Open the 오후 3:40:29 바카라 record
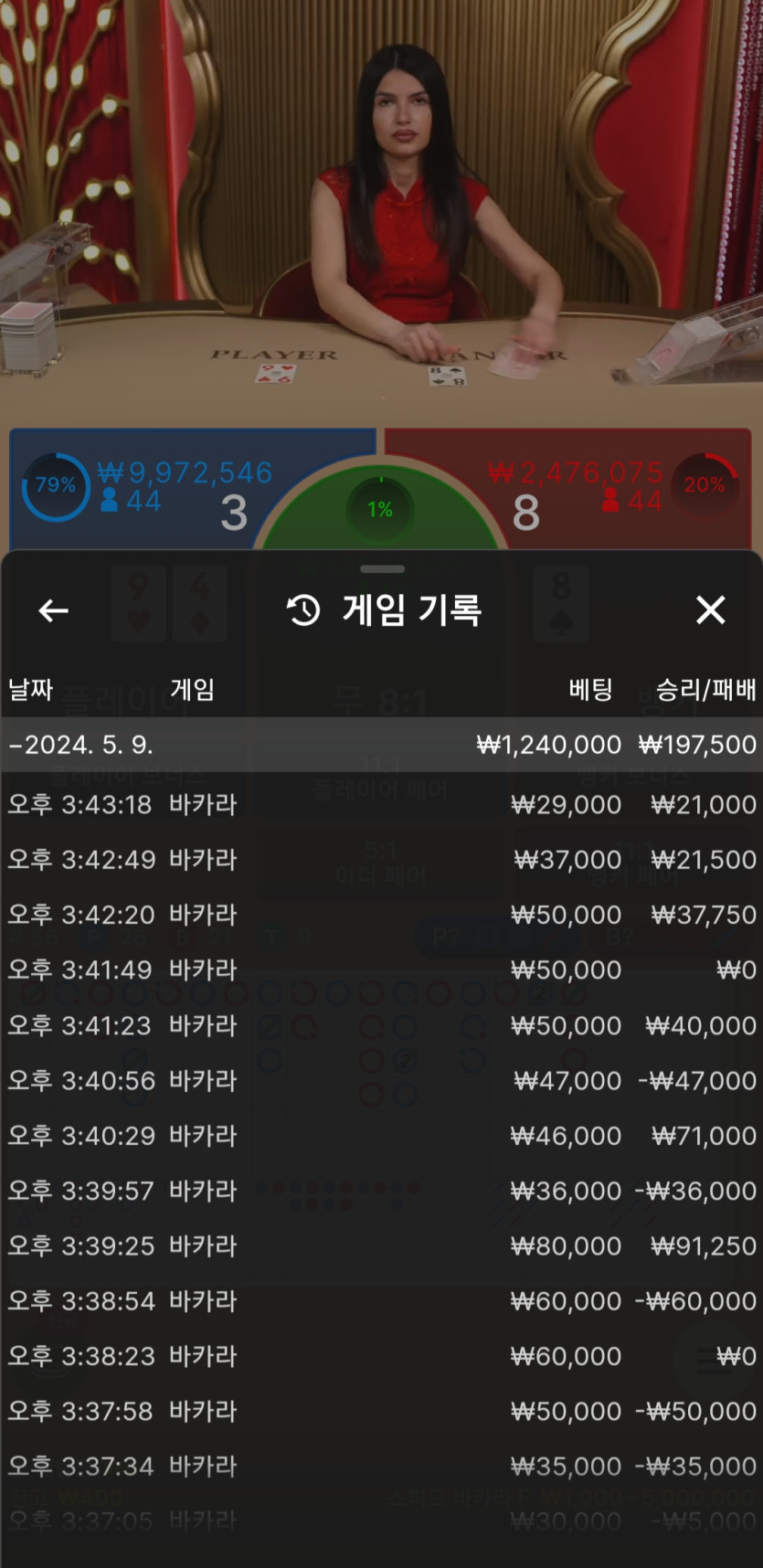The width and height of the screenshot is (763, 1568). point(381,1136)
